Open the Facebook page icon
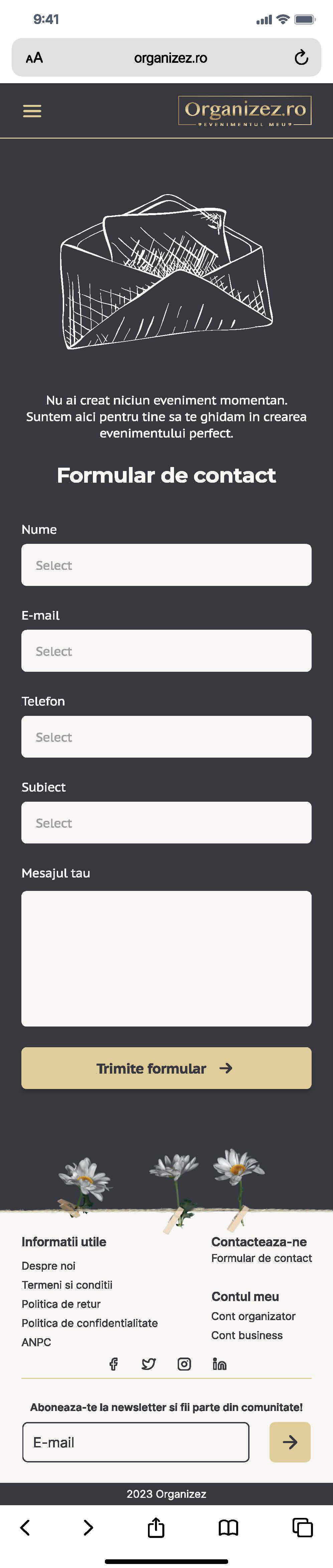The height and width of the screenshot is (1568, 333). click(x=113, y=1364)
